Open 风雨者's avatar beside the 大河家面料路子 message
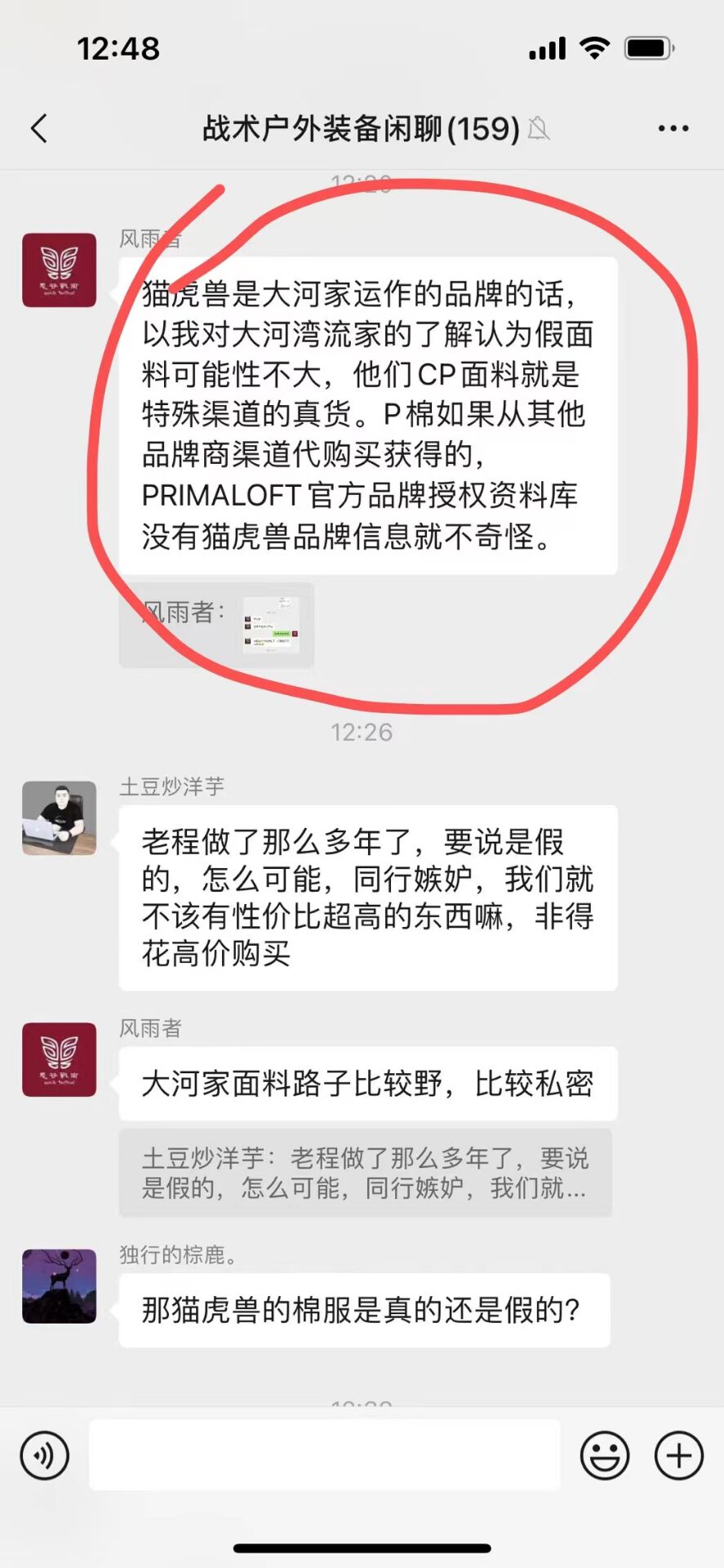The image size is (724, 1568). [59, 1059]
